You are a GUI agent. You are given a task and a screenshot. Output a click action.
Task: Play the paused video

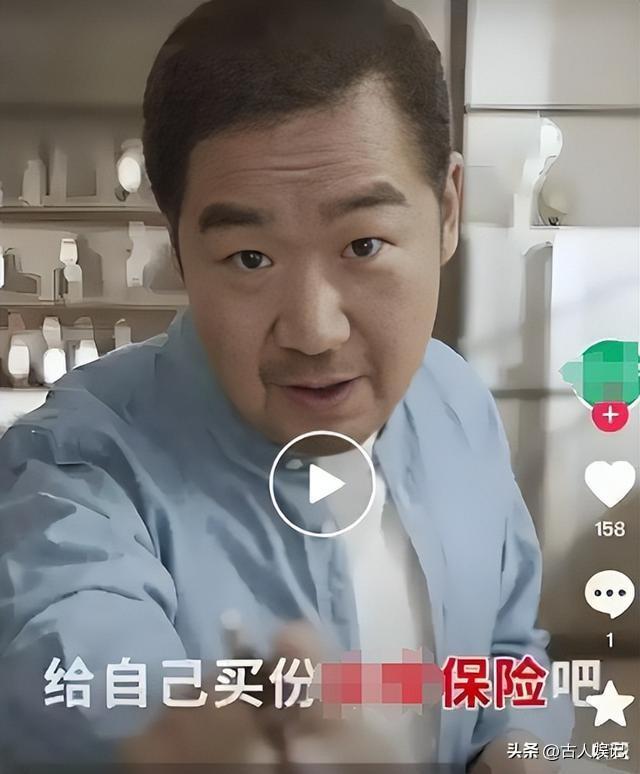pyautogui.click(x=322, y=484)
